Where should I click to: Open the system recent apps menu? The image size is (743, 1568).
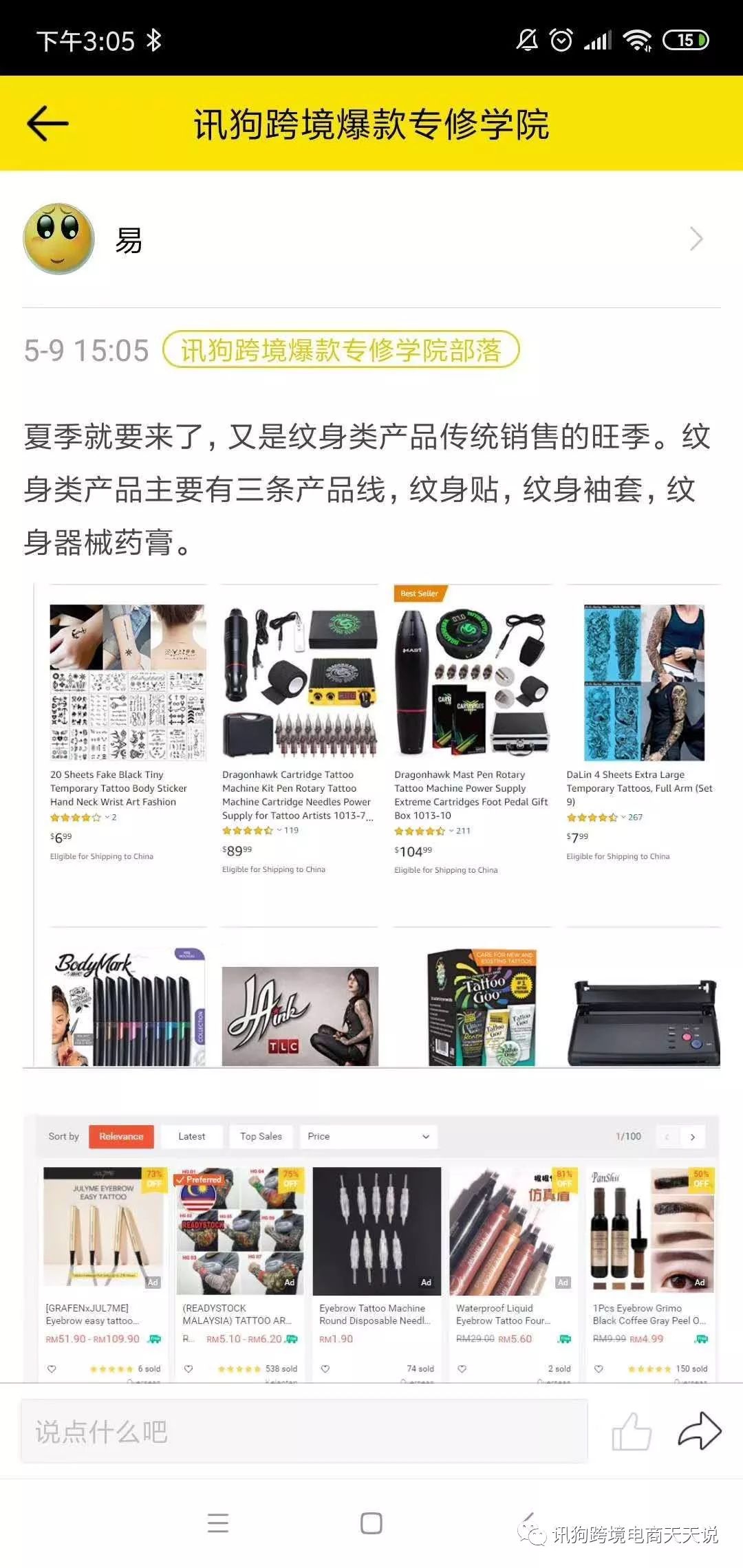pyautogui.click(x=218, y=1523)
